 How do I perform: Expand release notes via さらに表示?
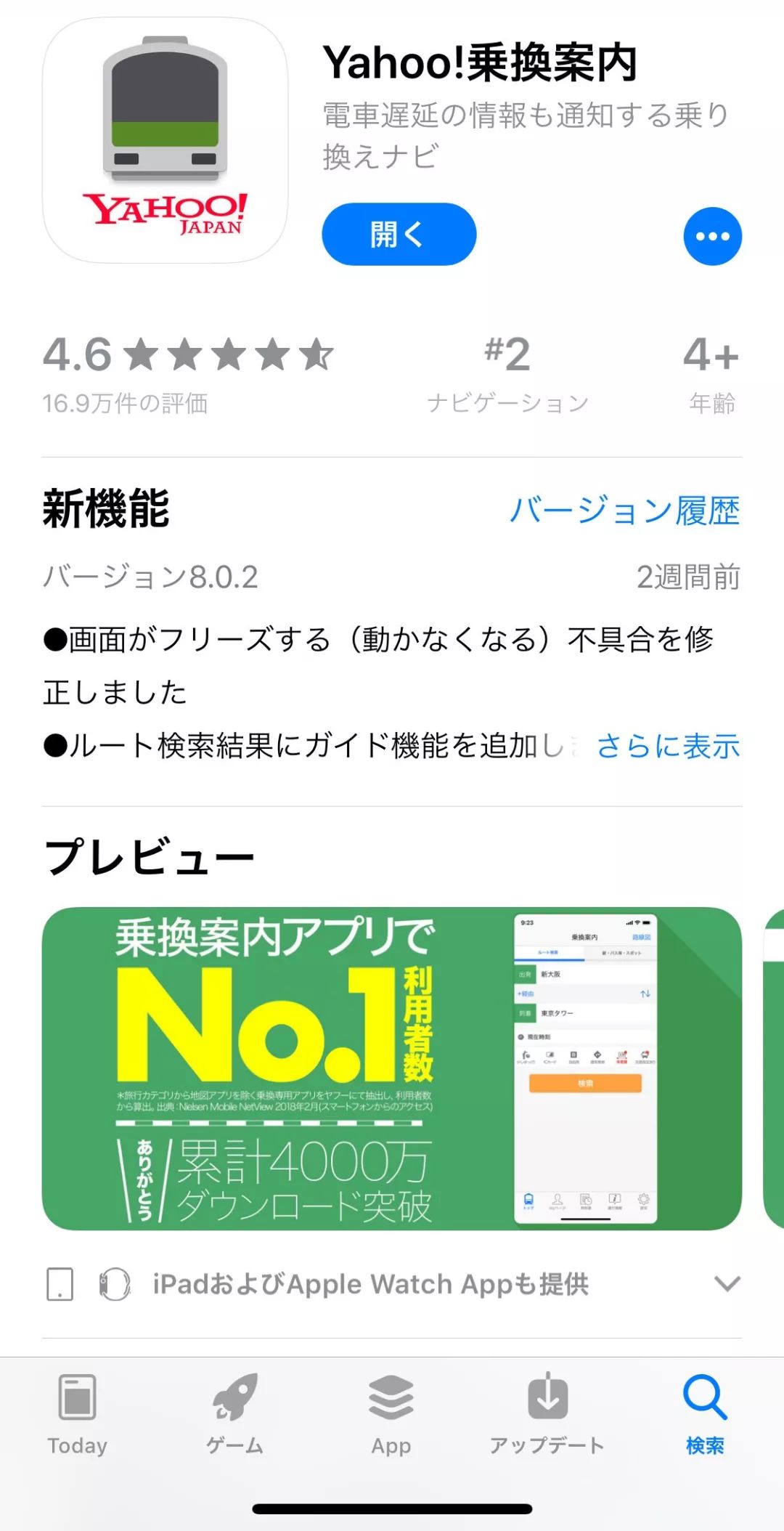point(668,747)
